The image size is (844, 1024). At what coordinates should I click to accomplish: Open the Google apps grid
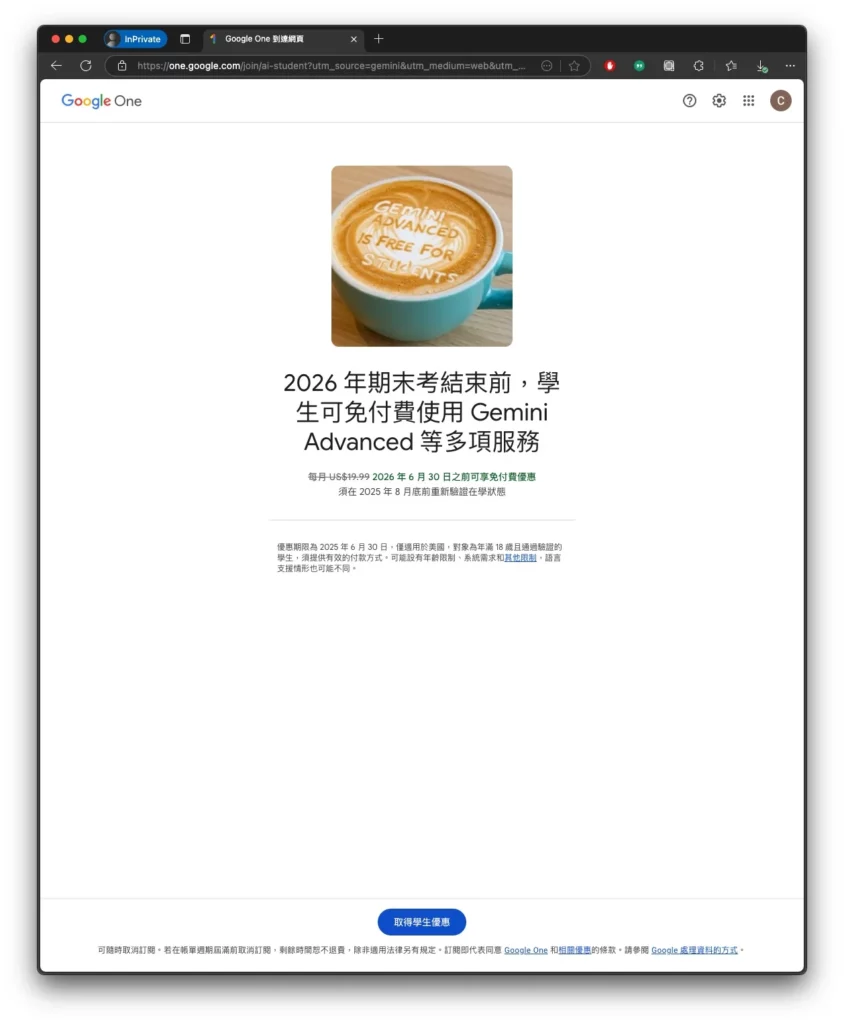click(x=748, y=101)
